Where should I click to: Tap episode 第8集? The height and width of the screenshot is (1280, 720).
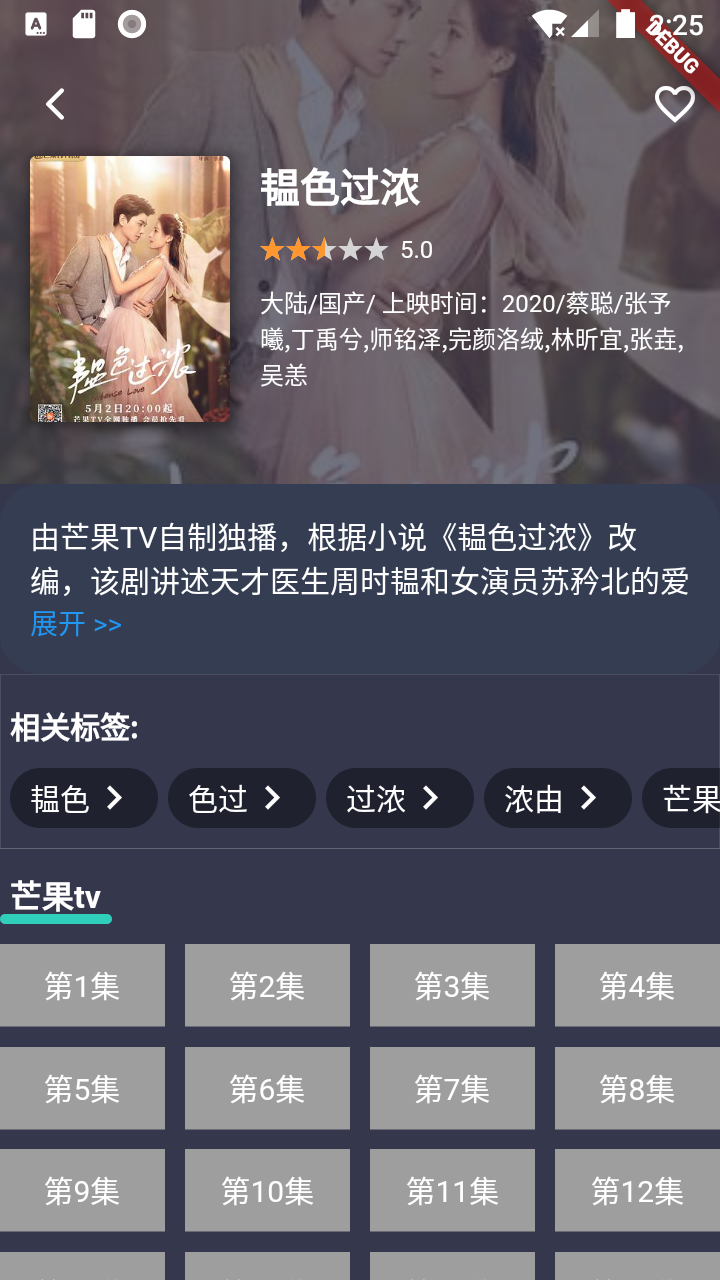pos(637,1089)
